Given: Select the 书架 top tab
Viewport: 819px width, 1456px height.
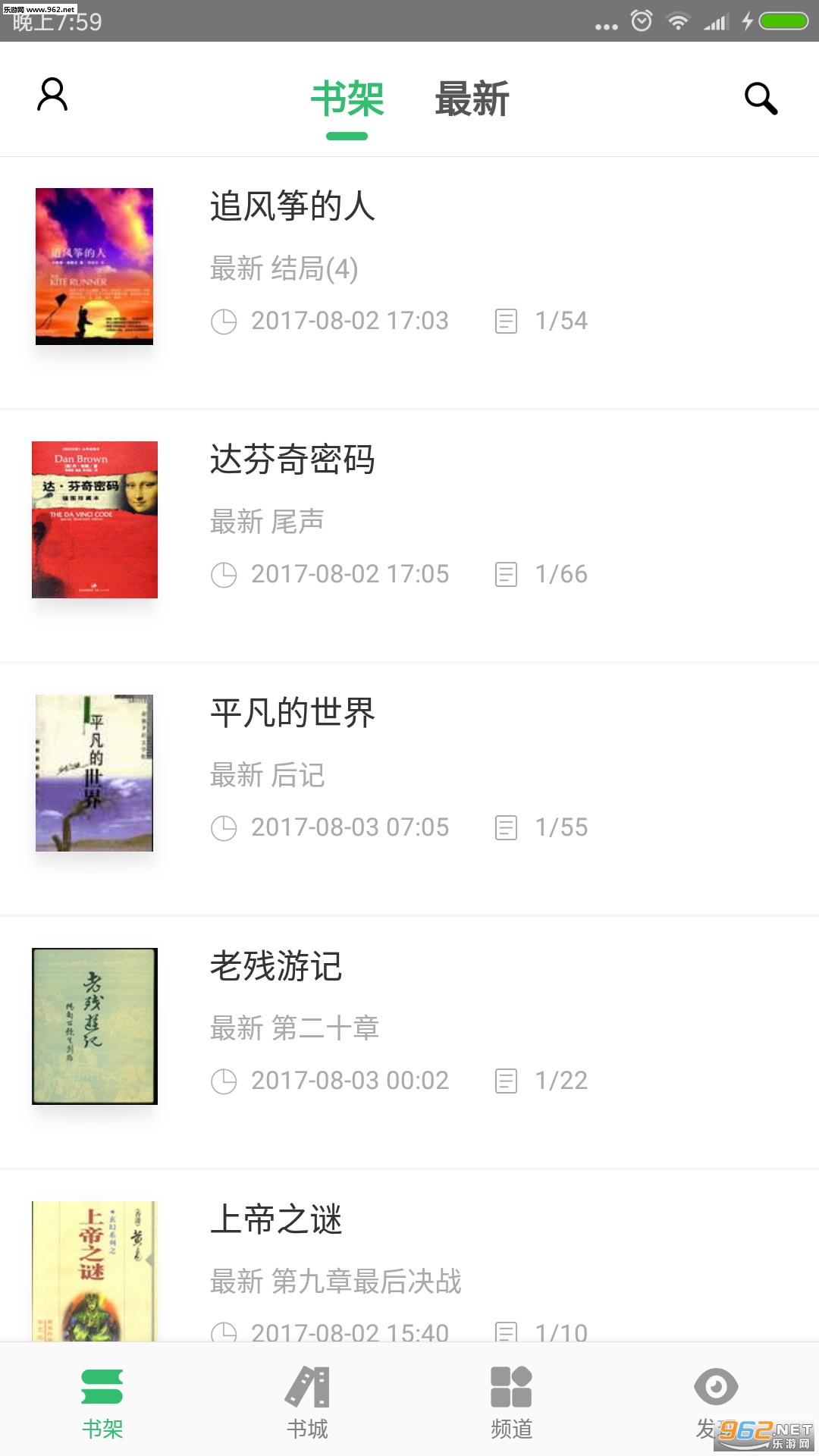Looking at the screenshot, I should [x=347, y=99].
